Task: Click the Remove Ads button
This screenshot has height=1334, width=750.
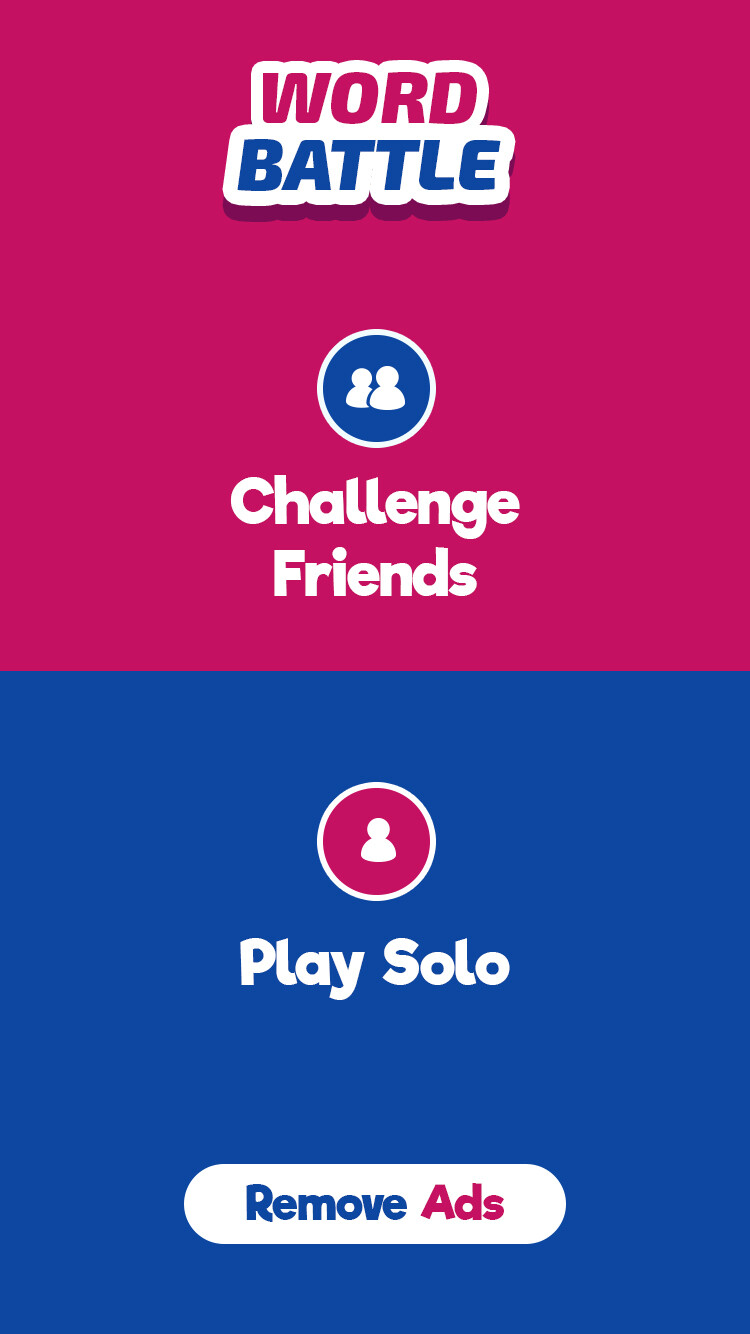Action: (x=375, y=1204)
